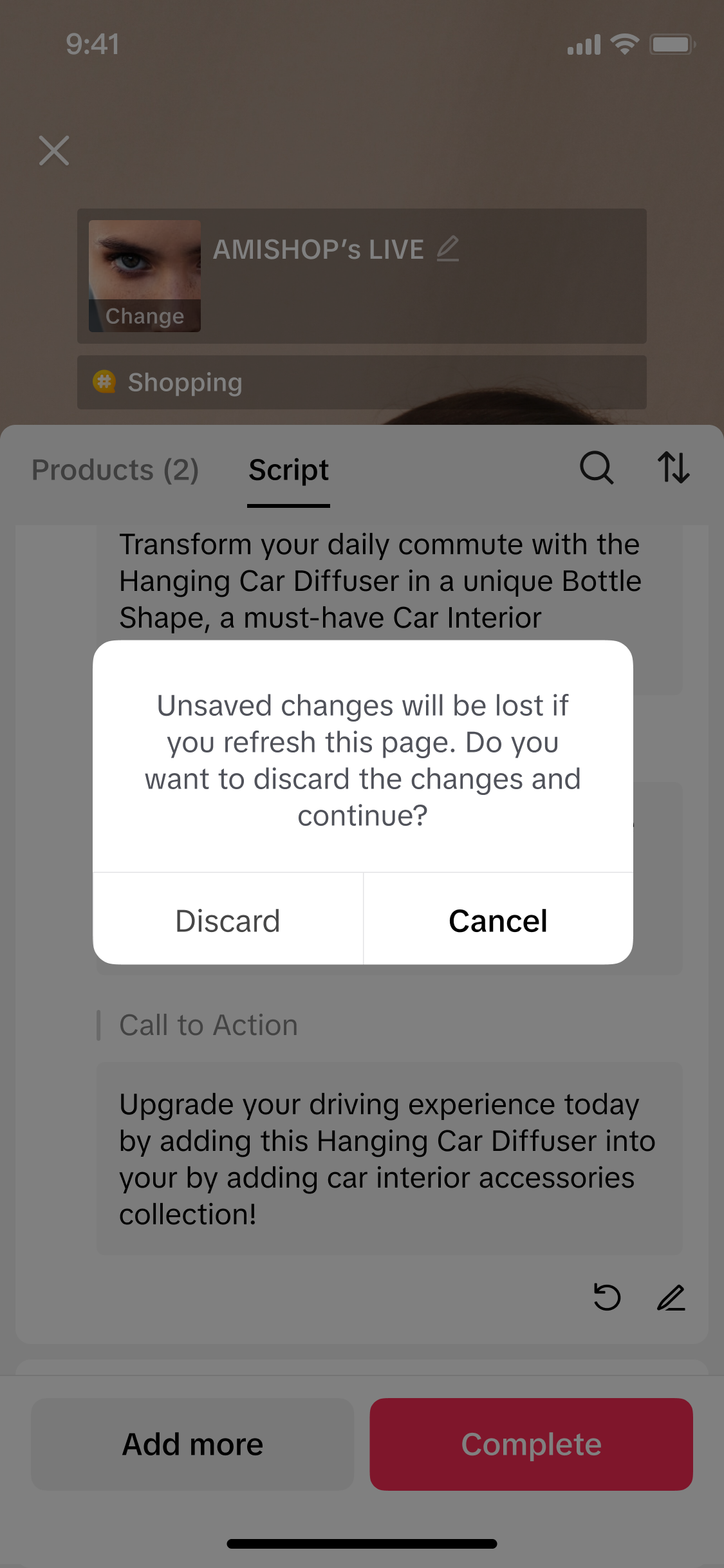Image resolution: width=724 pixels, height=1568 pixels.
Task: Search within the product panel
Action: pos(597,468)
